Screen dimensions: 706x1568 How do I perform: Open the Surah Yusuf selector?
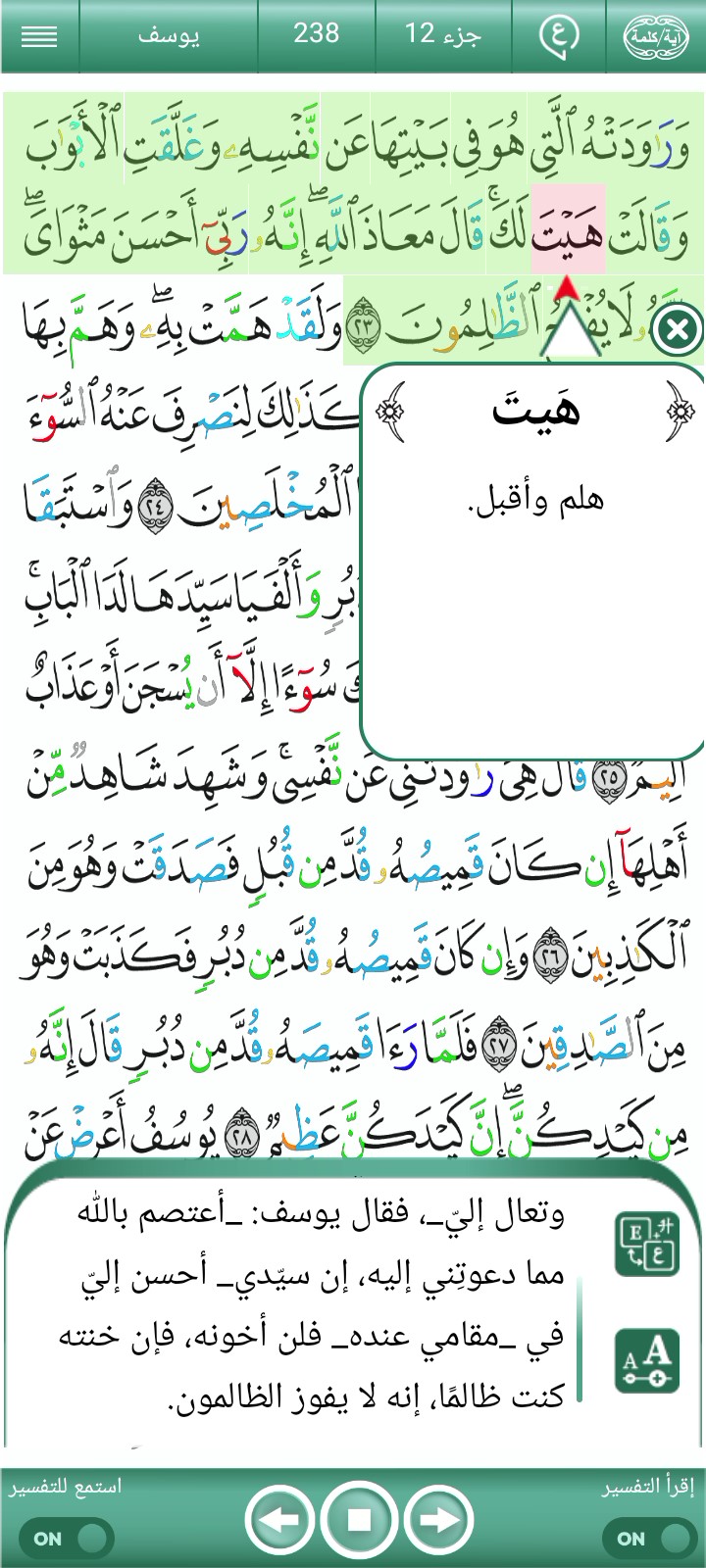pos(169,36)
